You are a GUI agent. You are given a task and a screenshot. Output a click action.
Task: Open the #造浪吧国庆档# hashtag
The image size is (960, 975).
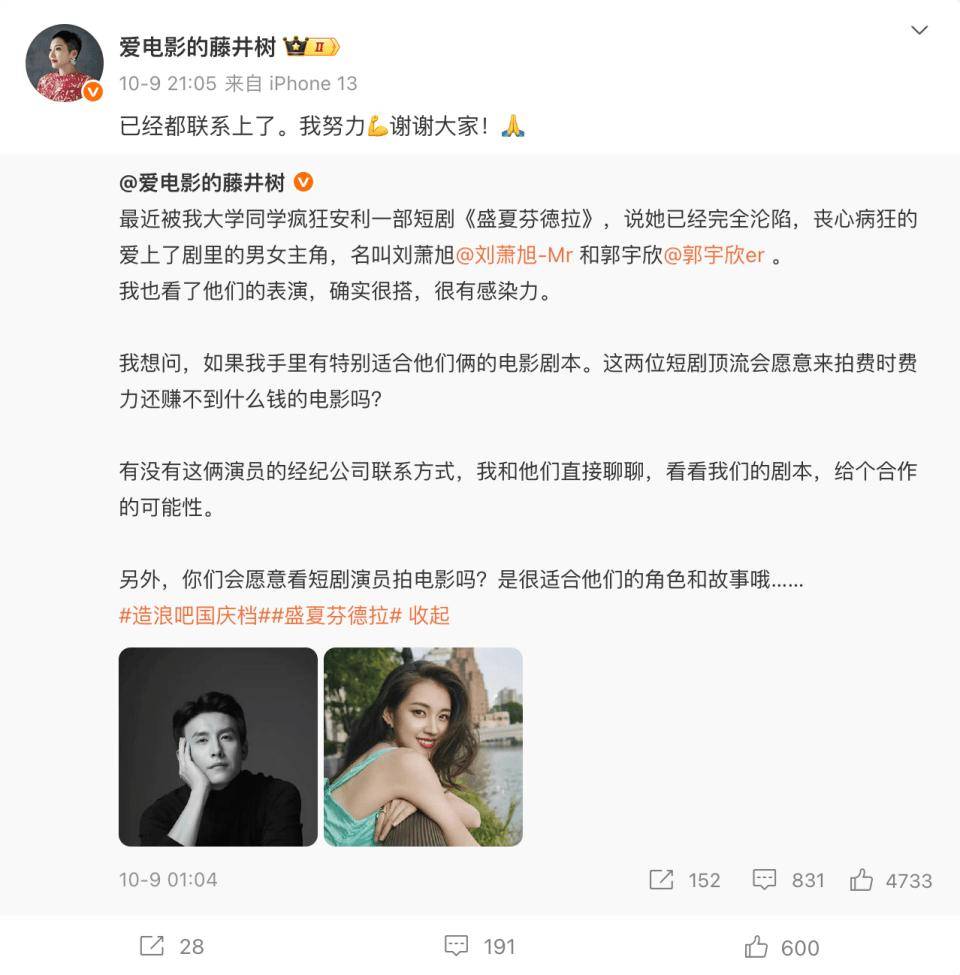(x=188, y=615)
